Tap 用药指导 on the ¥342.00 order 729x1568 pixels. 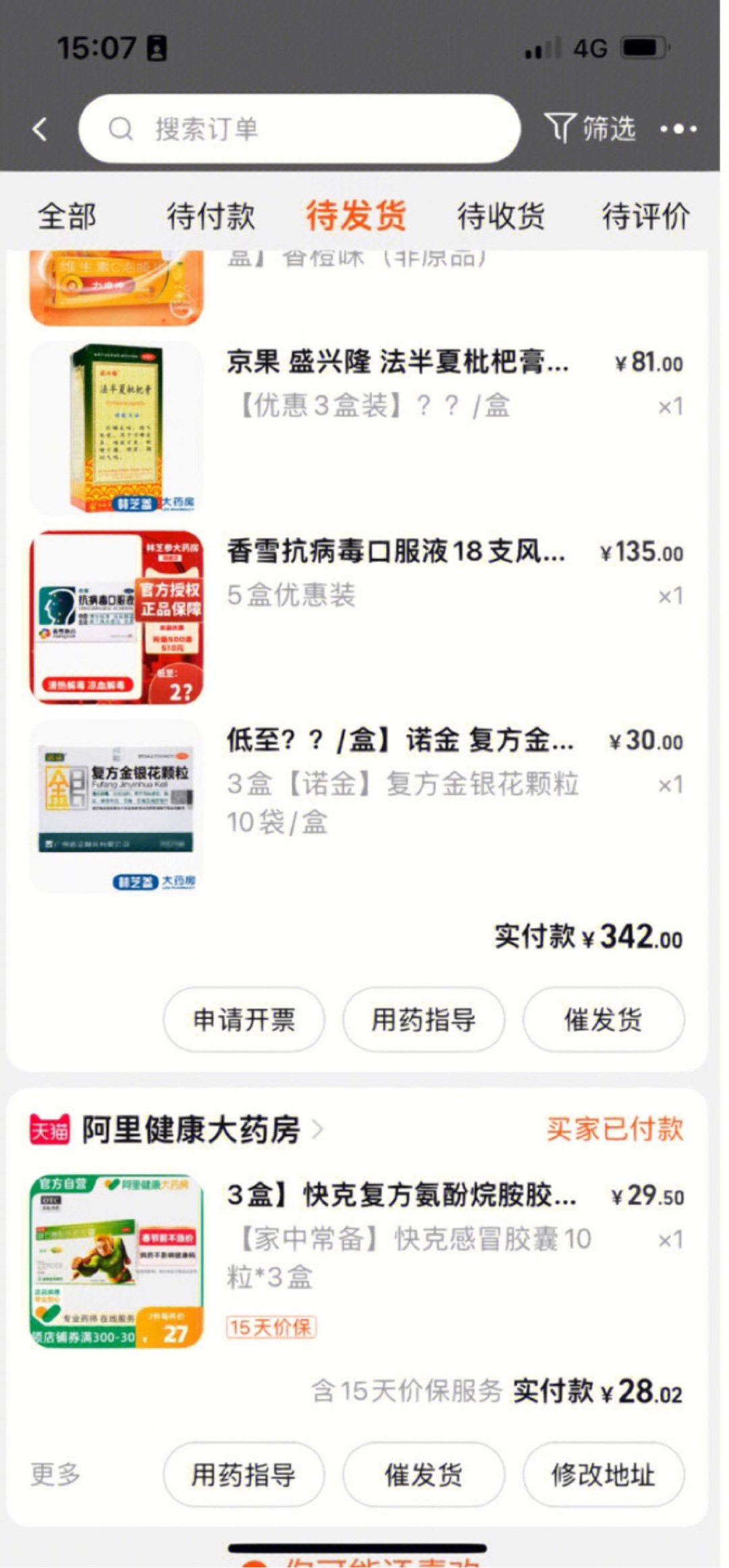423,1020
